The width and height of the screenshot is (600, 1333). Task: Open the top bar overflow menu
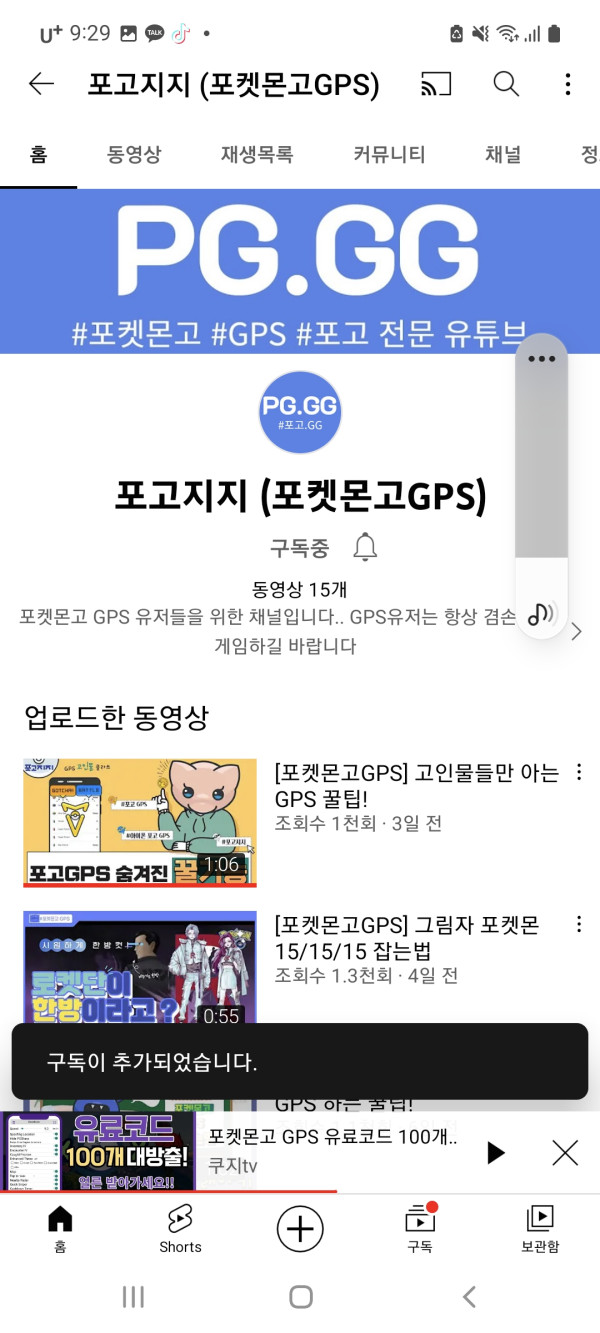567,85
